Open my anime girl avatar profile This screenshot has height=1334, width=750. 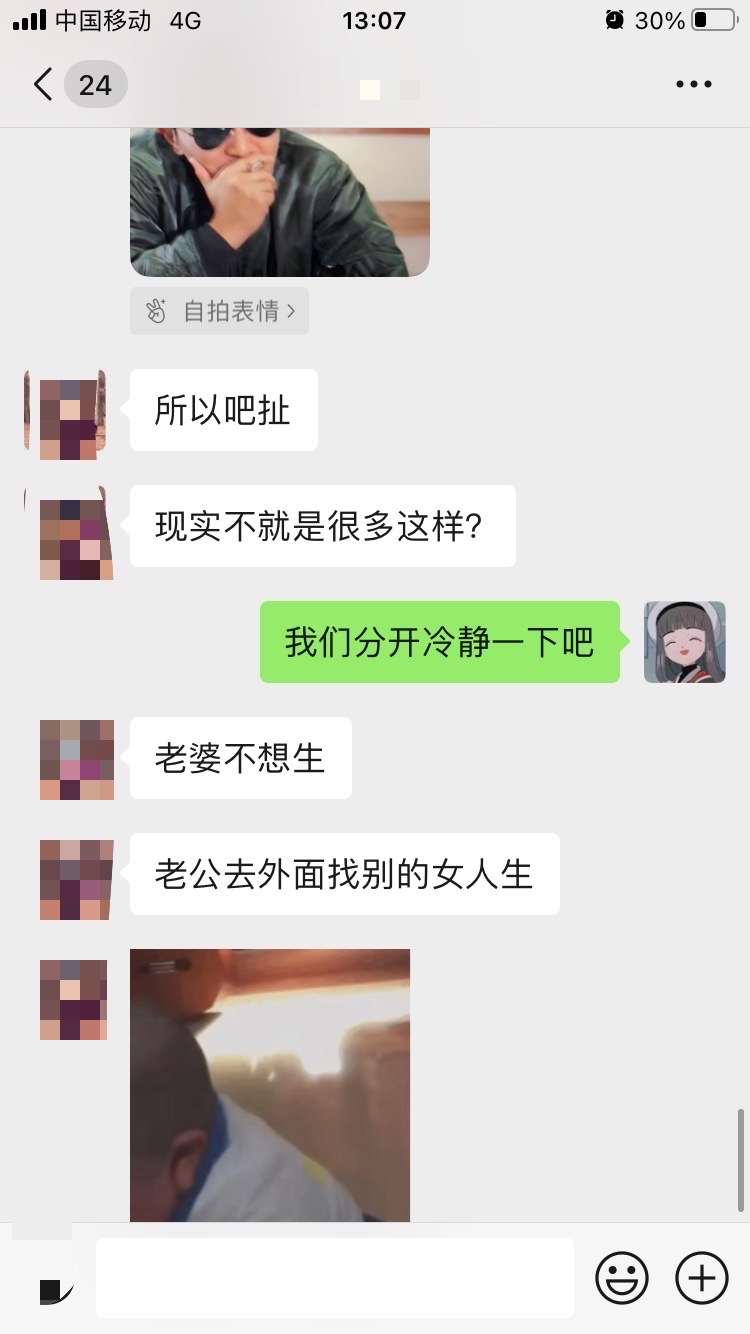point(684,642)
